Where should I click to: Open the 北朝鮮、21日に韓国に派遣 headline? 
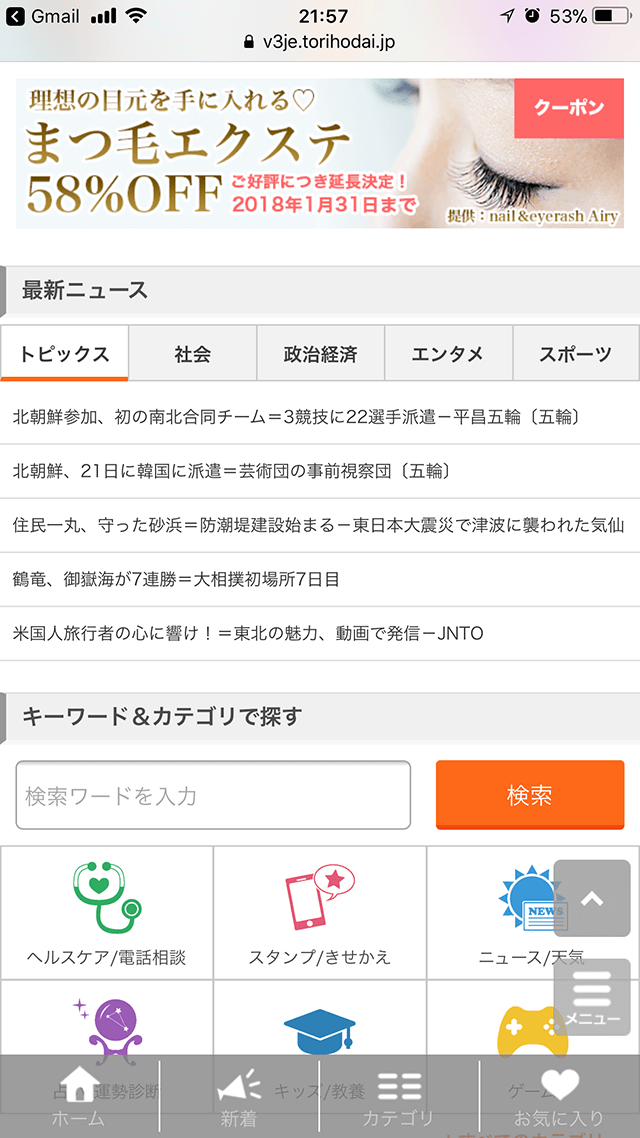point(320,472)
